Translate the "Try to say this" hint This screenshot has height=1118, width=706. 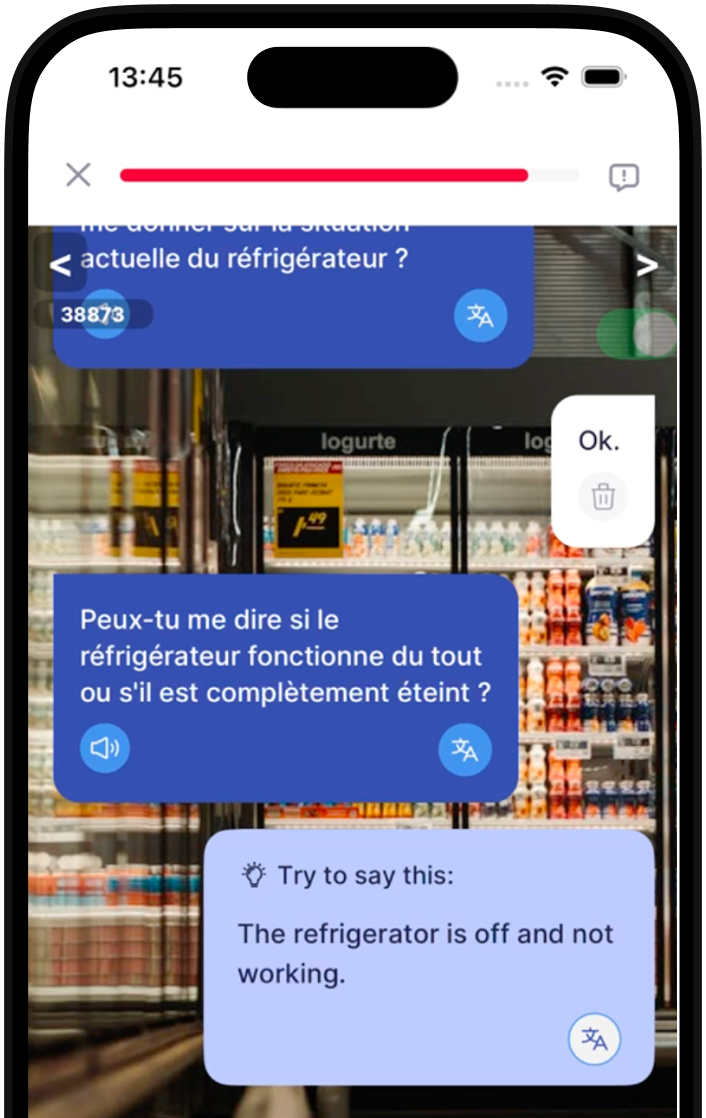[x=595, y=1039]
